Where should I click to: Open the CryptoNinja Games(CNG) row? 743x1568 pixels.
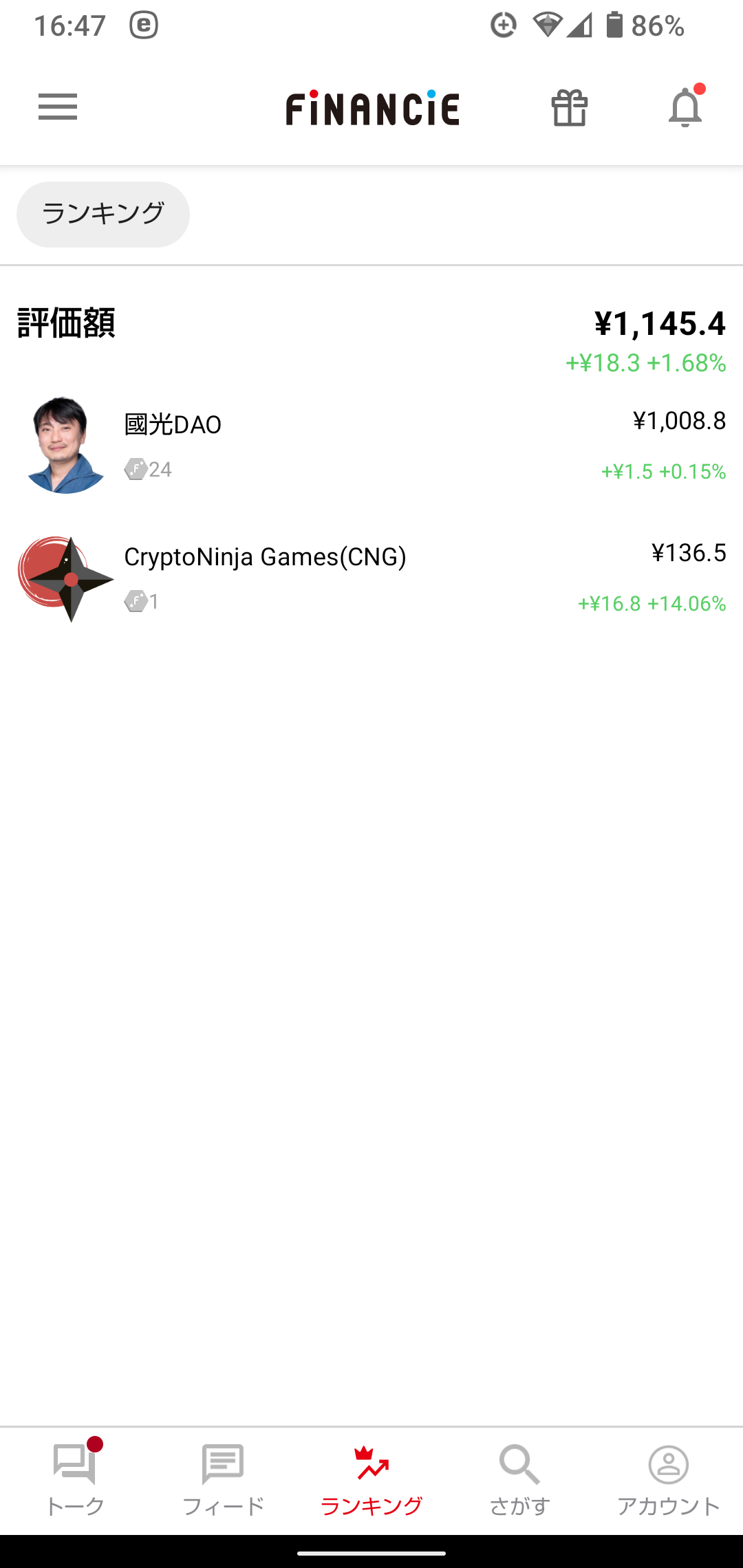click(371, 579)
